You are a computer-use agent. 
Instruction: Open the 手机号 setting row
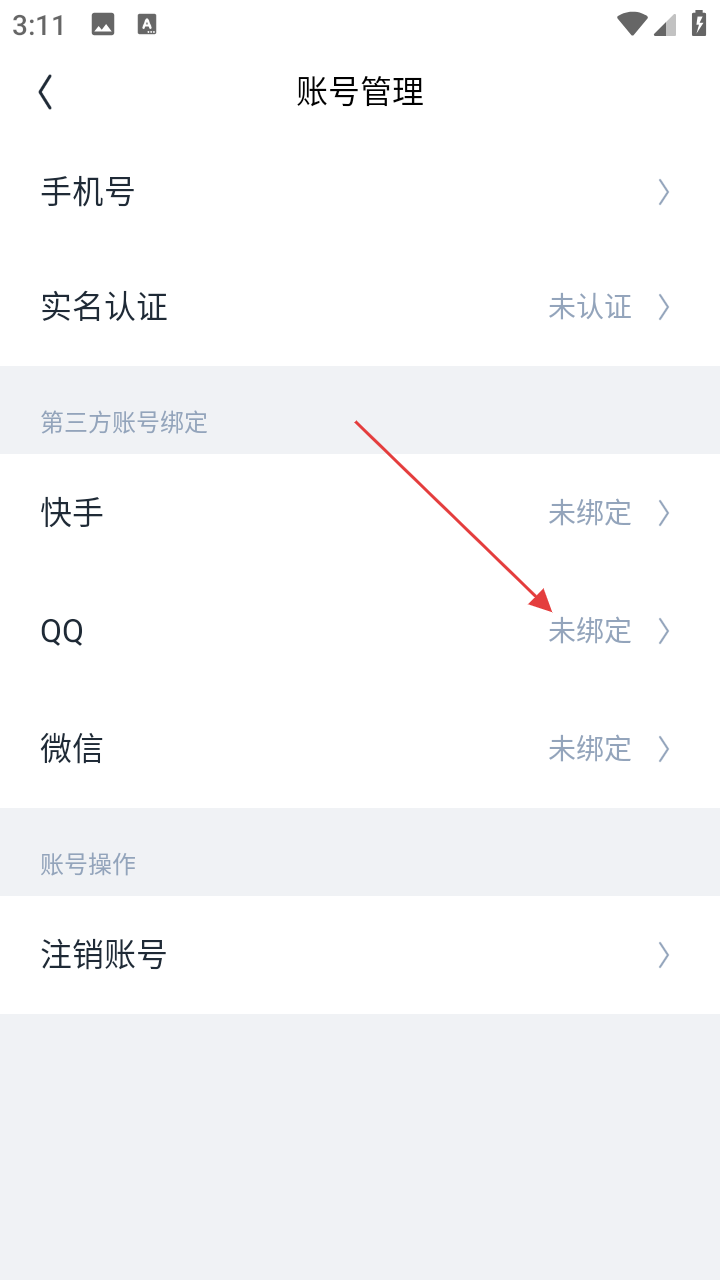360,191
